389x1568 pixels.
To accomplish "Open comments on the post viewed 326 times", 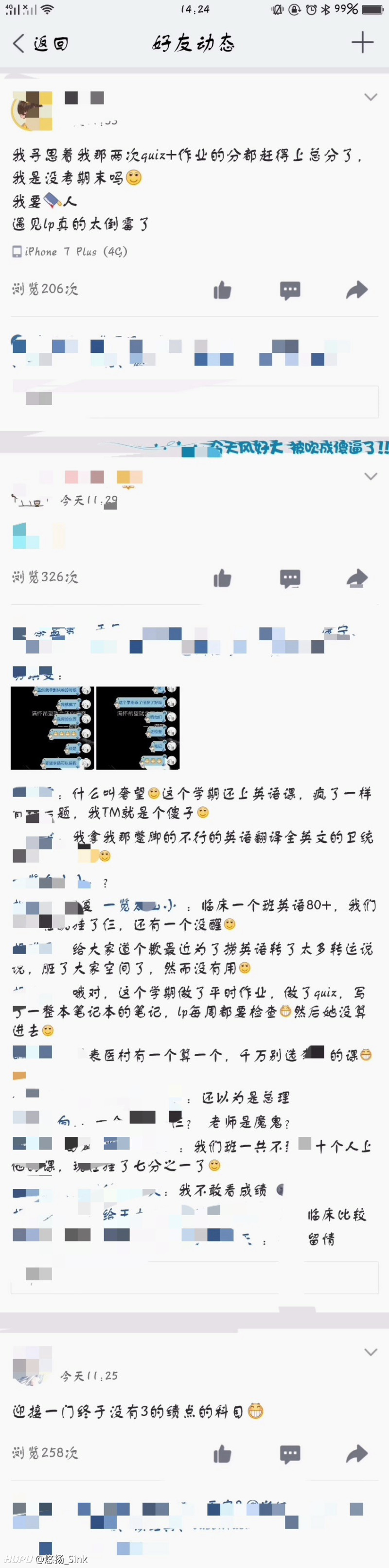I will (290, 578).
